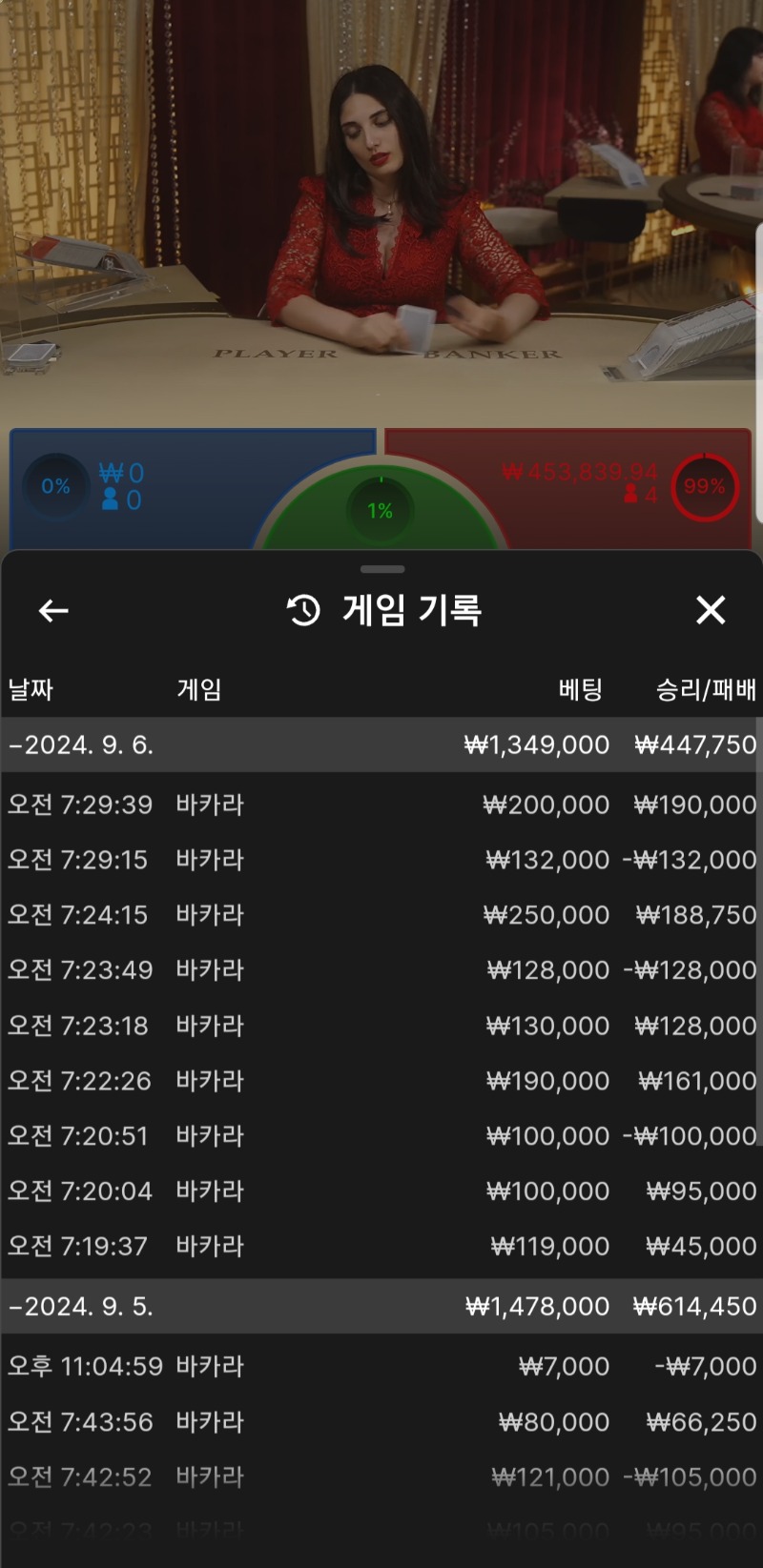Open the 오전 7:23:18 game entry

[381, 1026]
